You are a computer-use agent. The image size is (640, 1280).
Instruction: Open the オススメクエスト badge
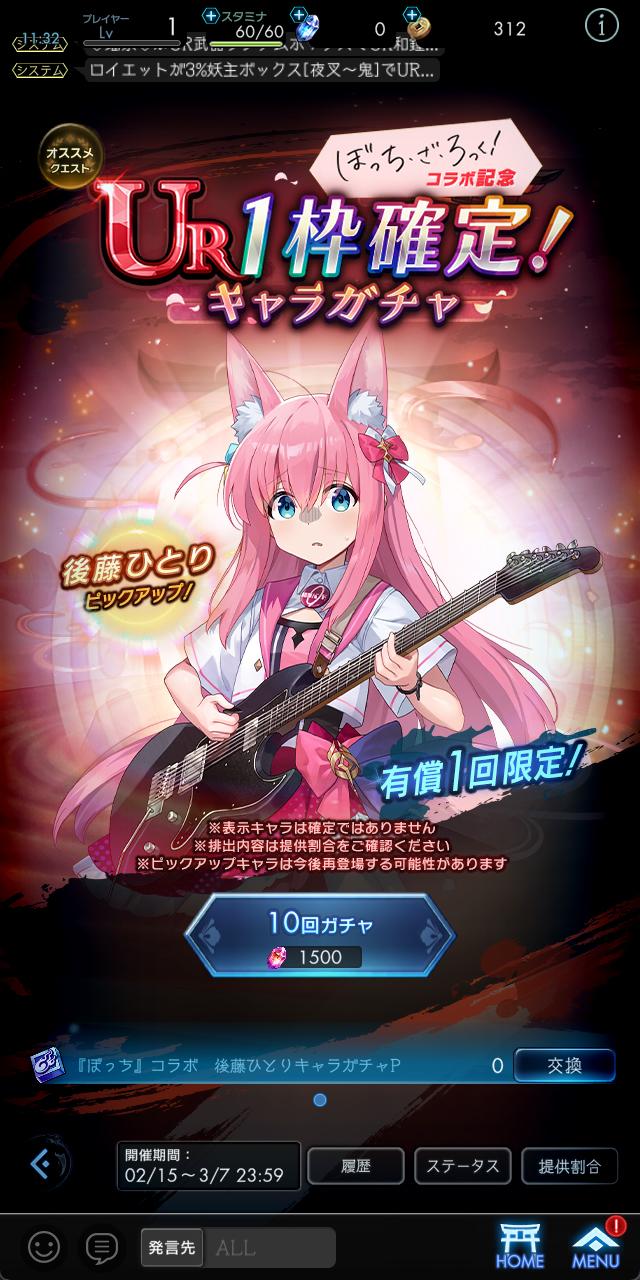click(x=67, y=159)
